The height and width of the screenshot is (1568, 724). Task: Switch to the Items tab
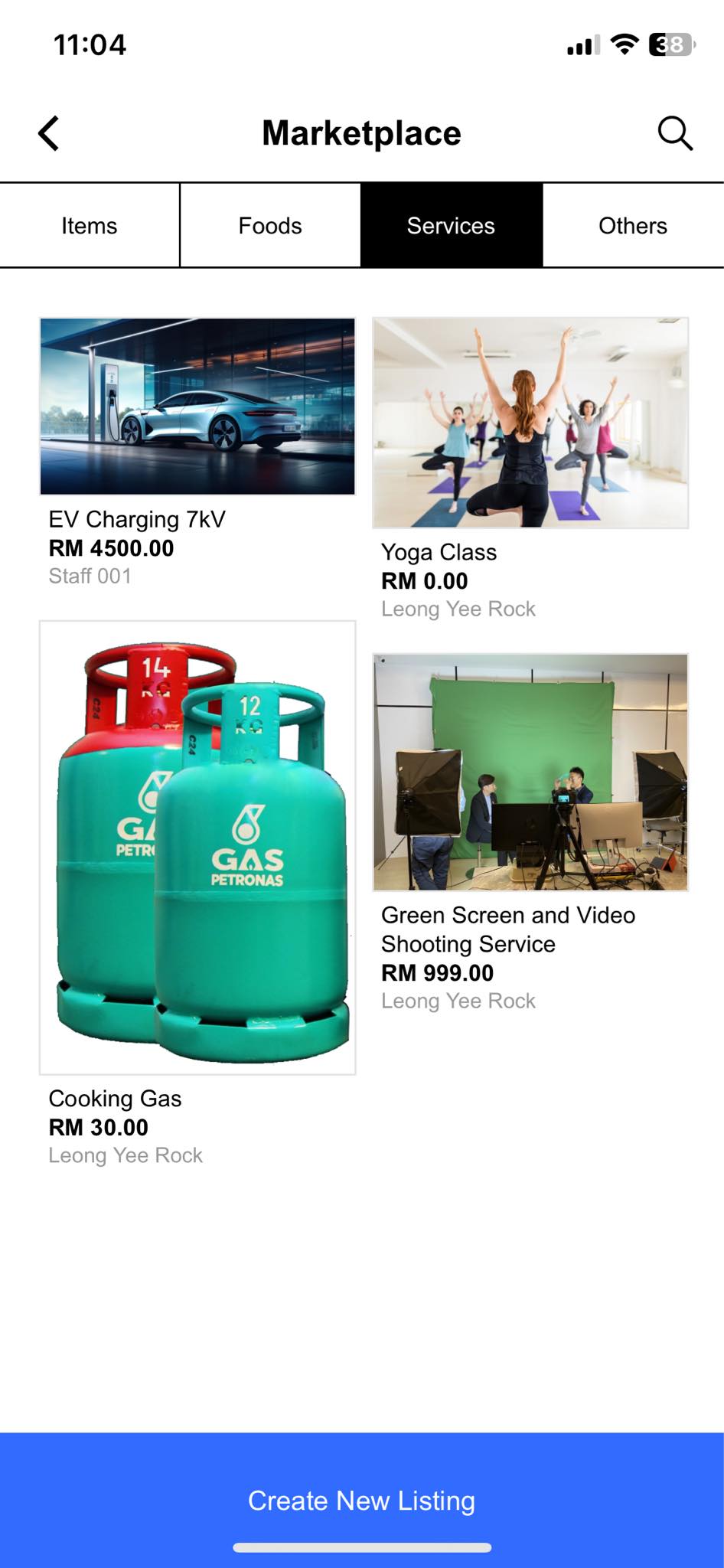[89, 224]
